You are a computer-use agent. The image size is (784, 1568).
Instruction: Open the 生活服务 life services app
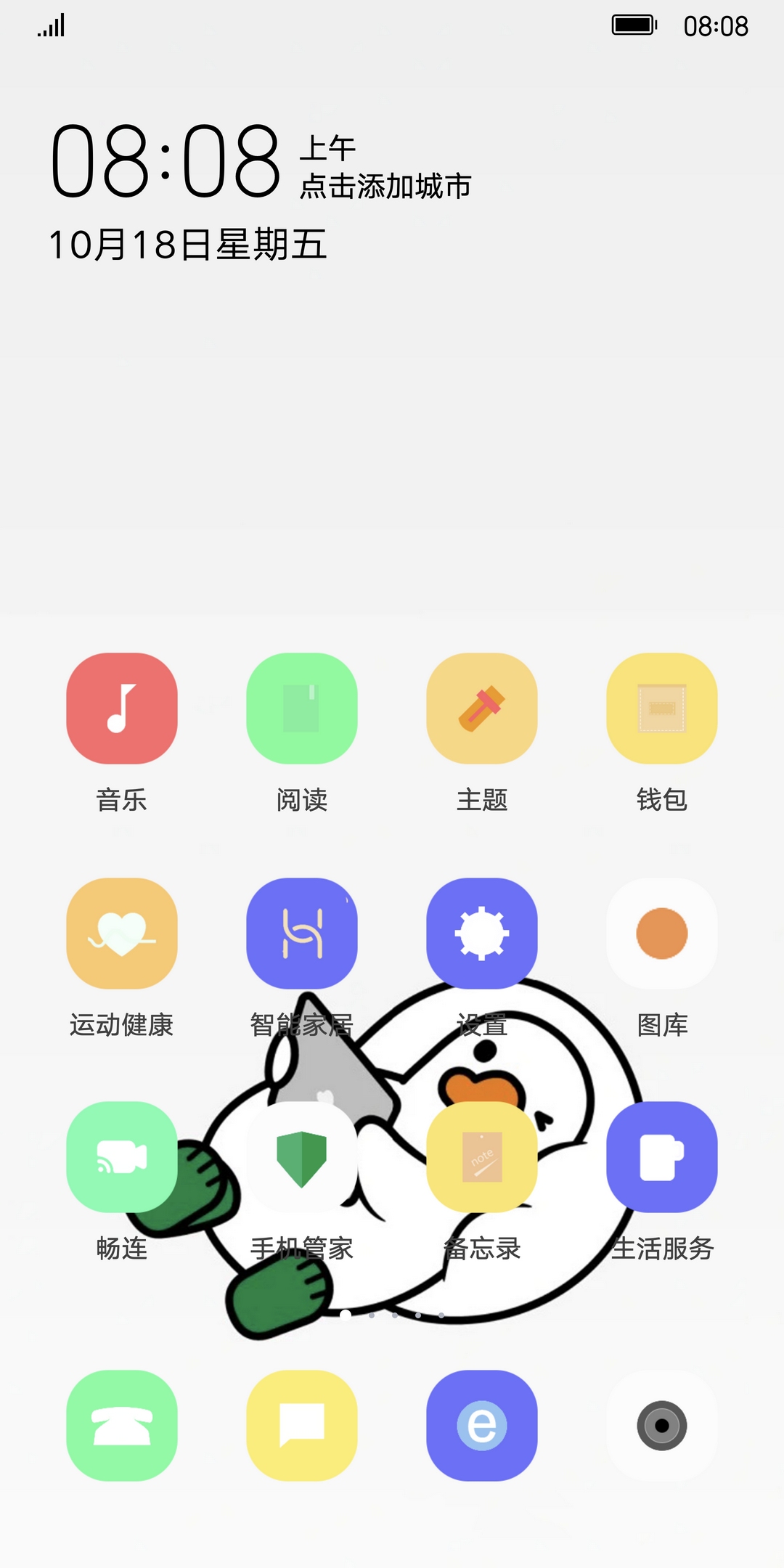tap(662, 1156)
